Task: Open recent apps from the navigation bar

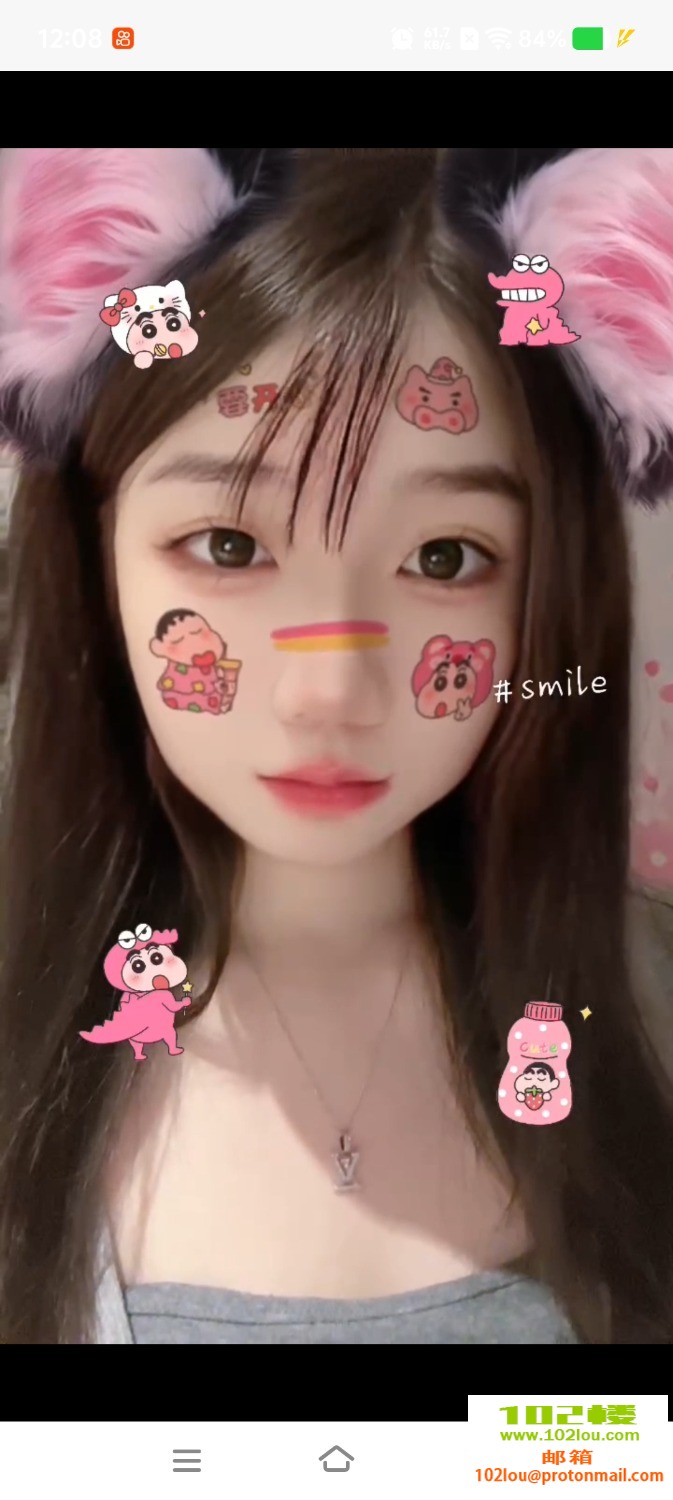Action: [x=187, y=1460]
